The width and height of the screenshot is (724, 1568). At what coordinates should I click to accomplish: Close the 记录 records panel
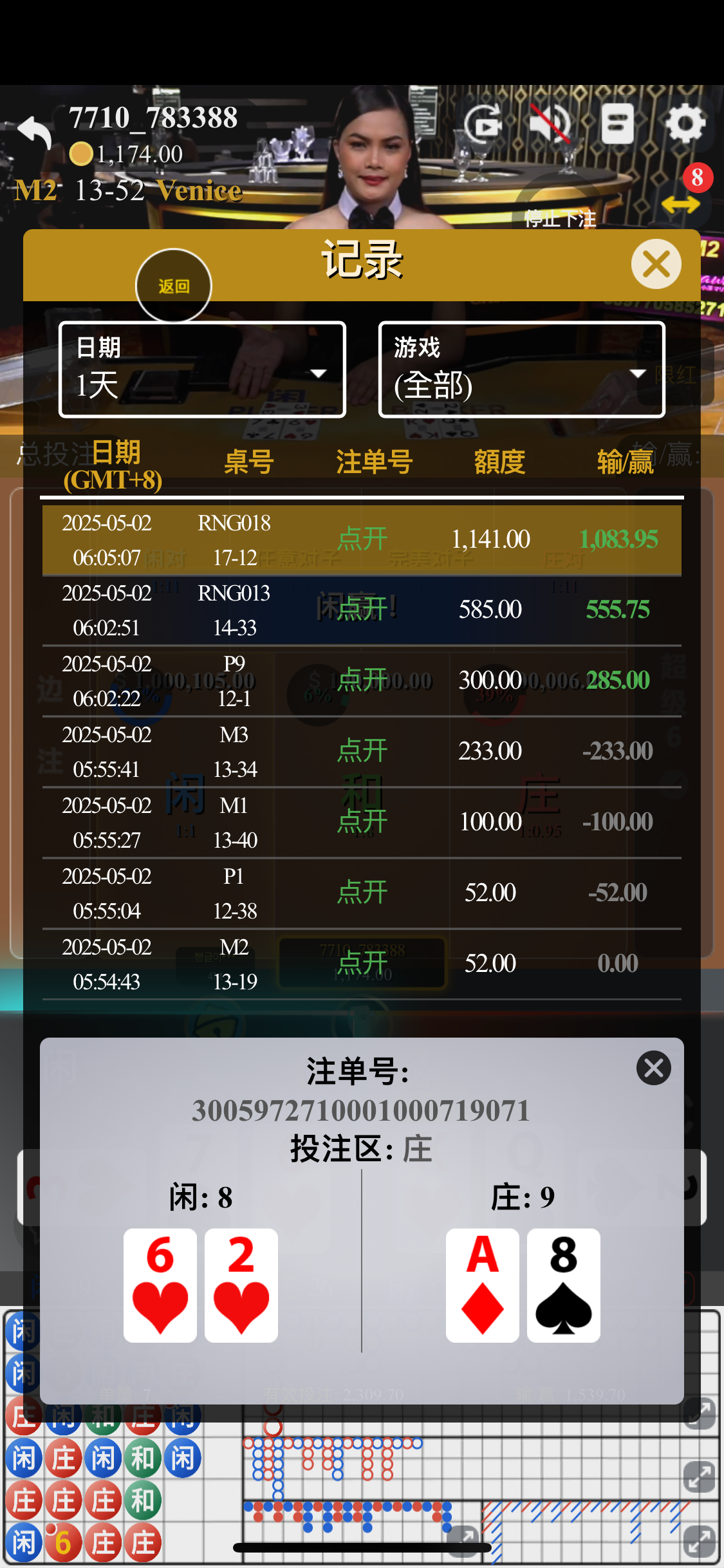pyautogui.click(x=656, y=264)
